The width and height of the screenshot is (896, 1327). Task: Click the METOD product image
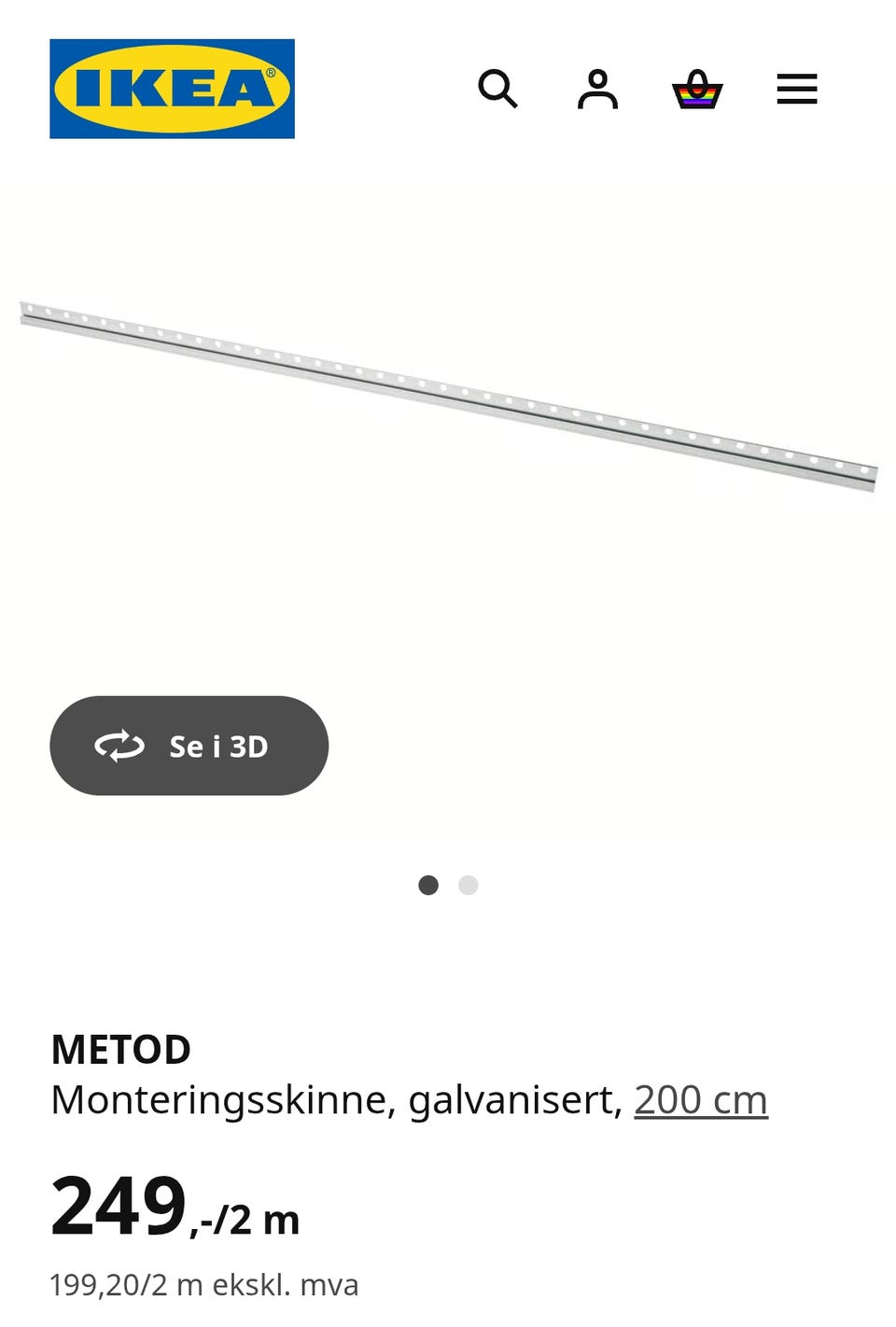pyautogui.click(x=448, y=392)
